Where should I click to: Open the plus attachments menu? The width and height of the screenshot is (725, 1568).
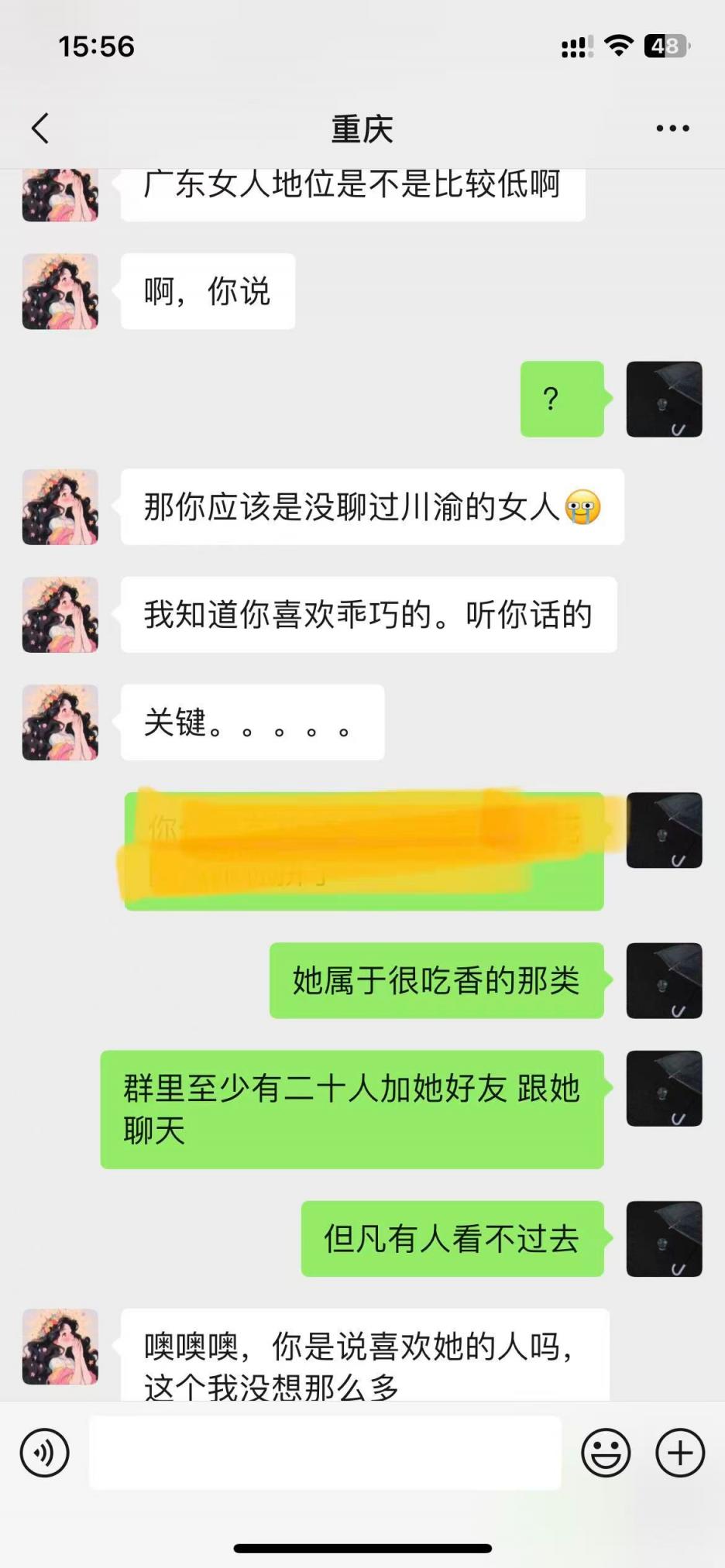pyautogui.click(x=680, y=1453)
